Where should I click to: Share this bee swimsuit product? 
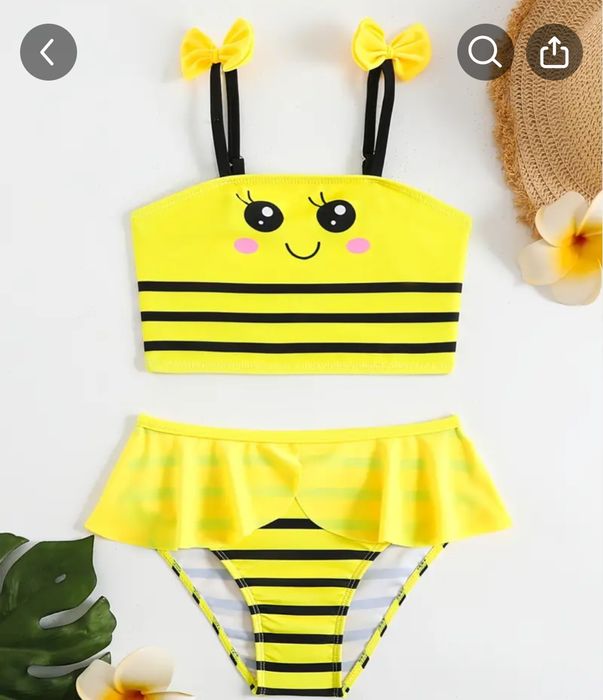coord(553,52)
